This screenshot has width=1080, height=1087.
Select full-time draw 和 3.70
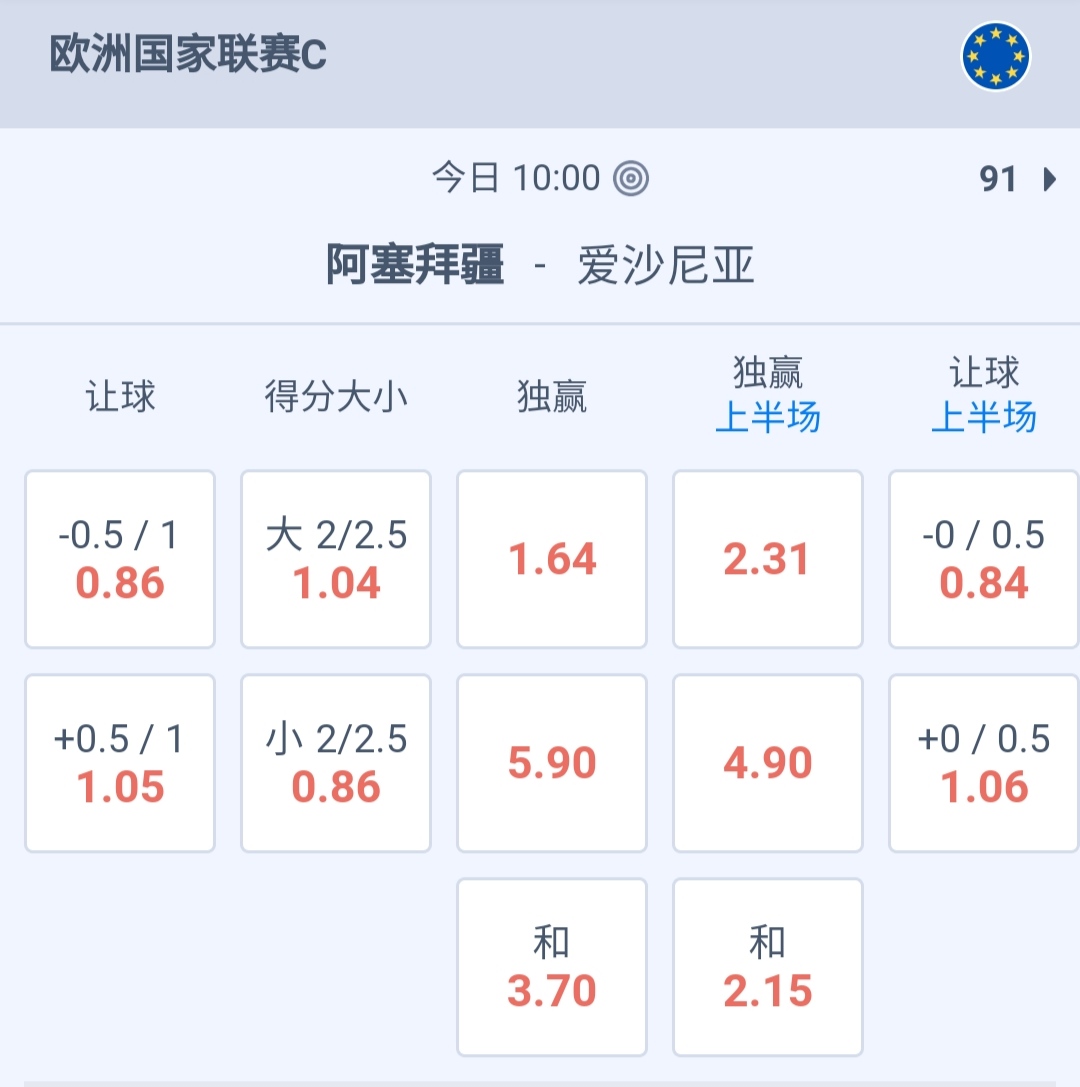(552, 968)
